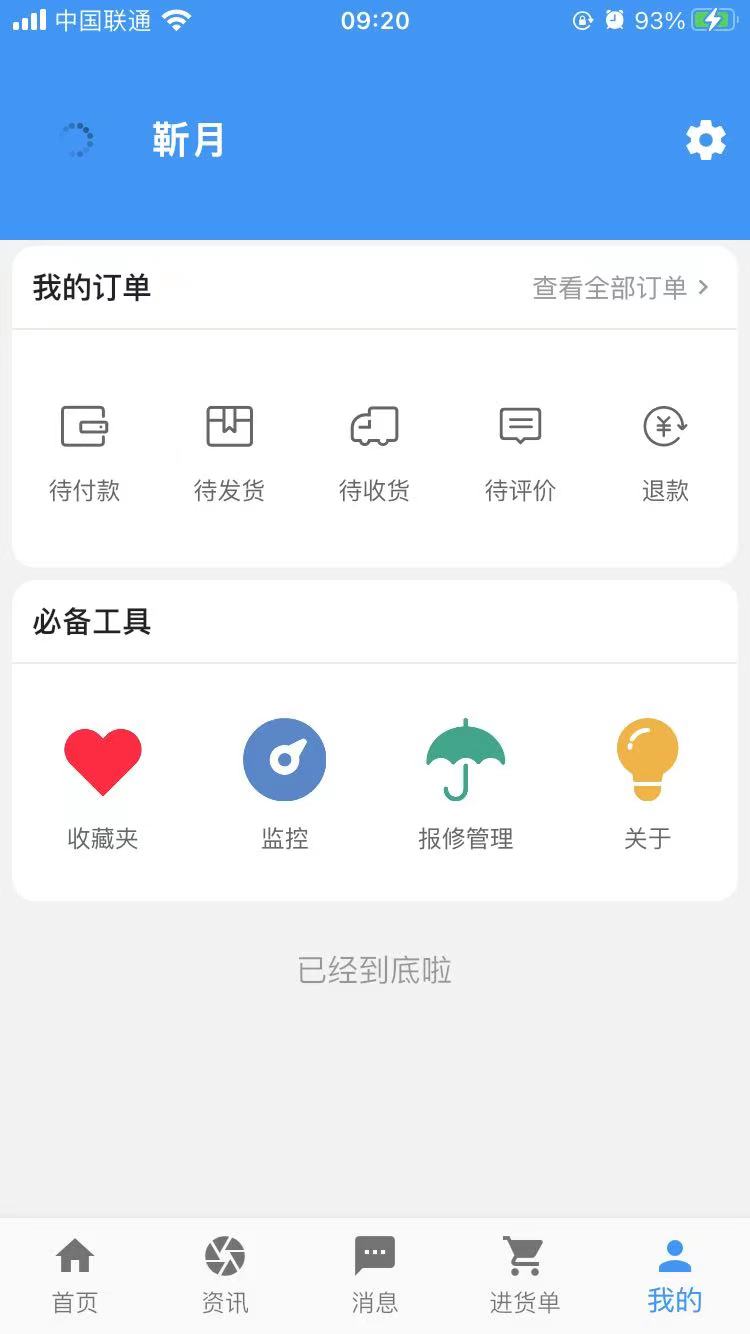Switch to the 消息 messages tab

[x=375, y=1274]
